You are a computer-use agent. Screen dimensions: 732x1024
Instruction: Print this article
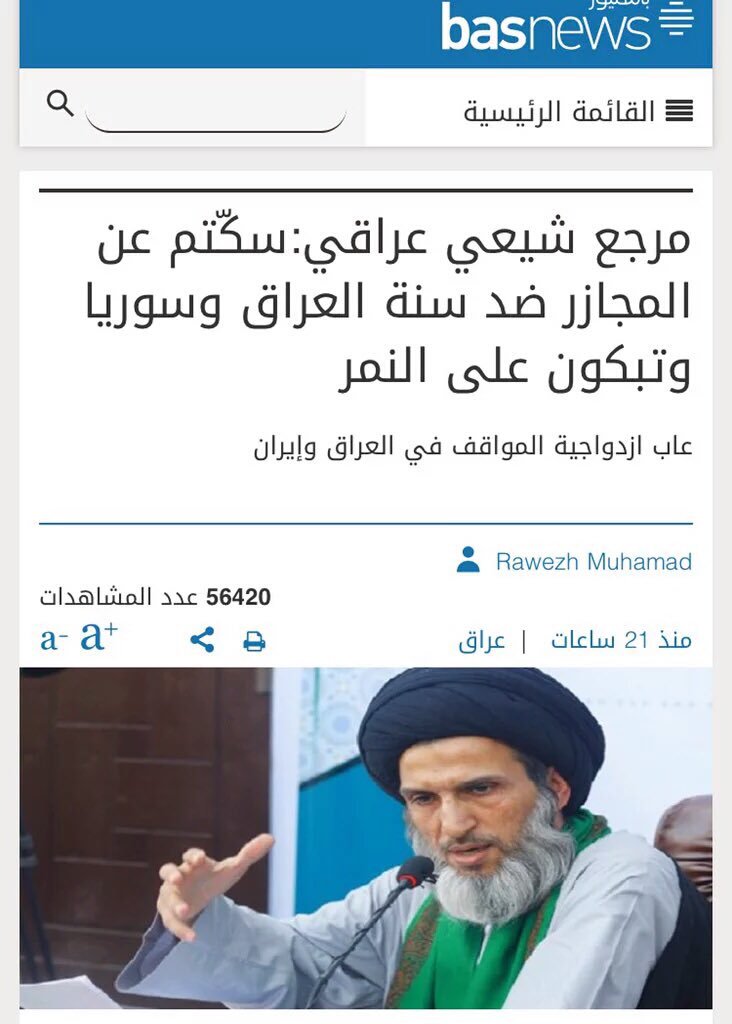[254, 641]
